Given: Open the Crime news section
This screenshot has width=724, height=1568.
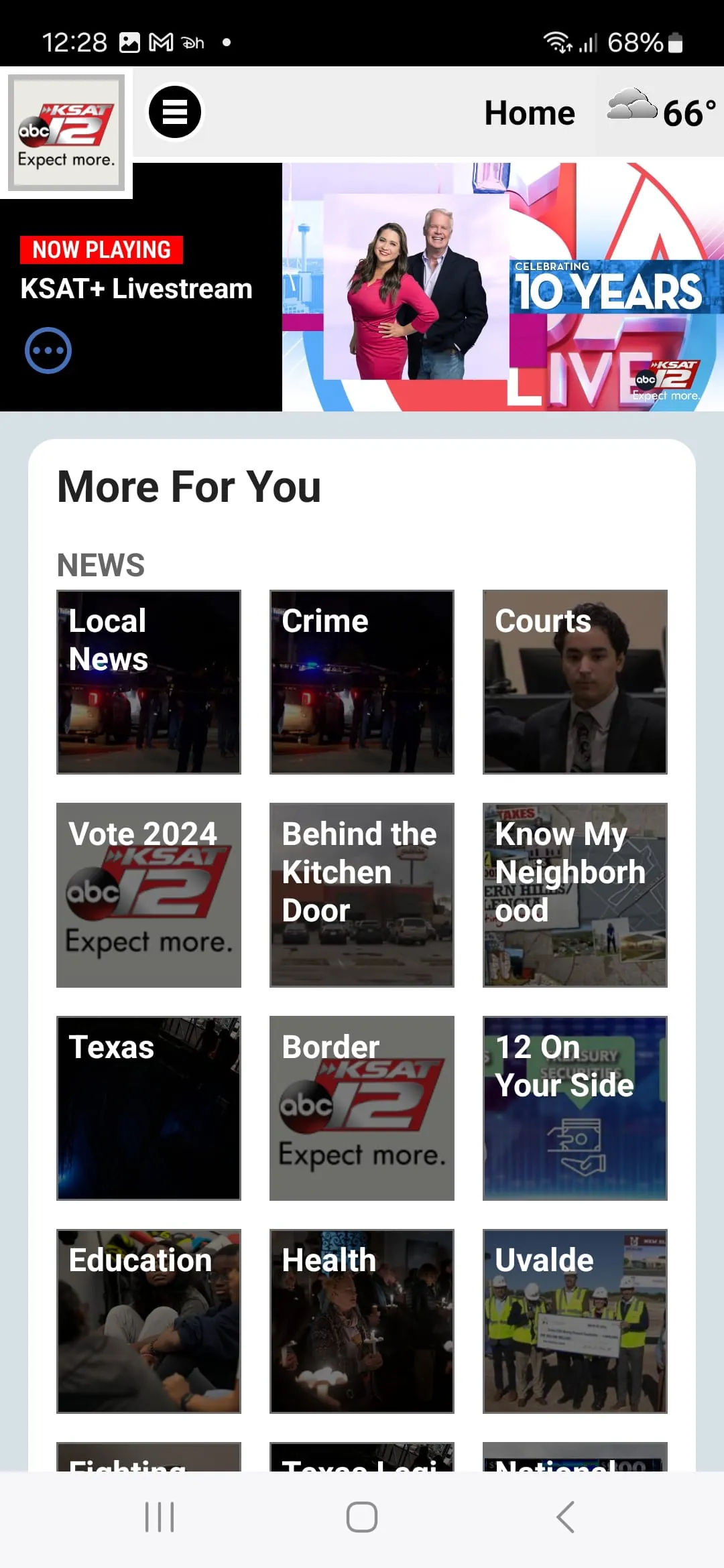Looking at the screenshot, I should (361, 681).
